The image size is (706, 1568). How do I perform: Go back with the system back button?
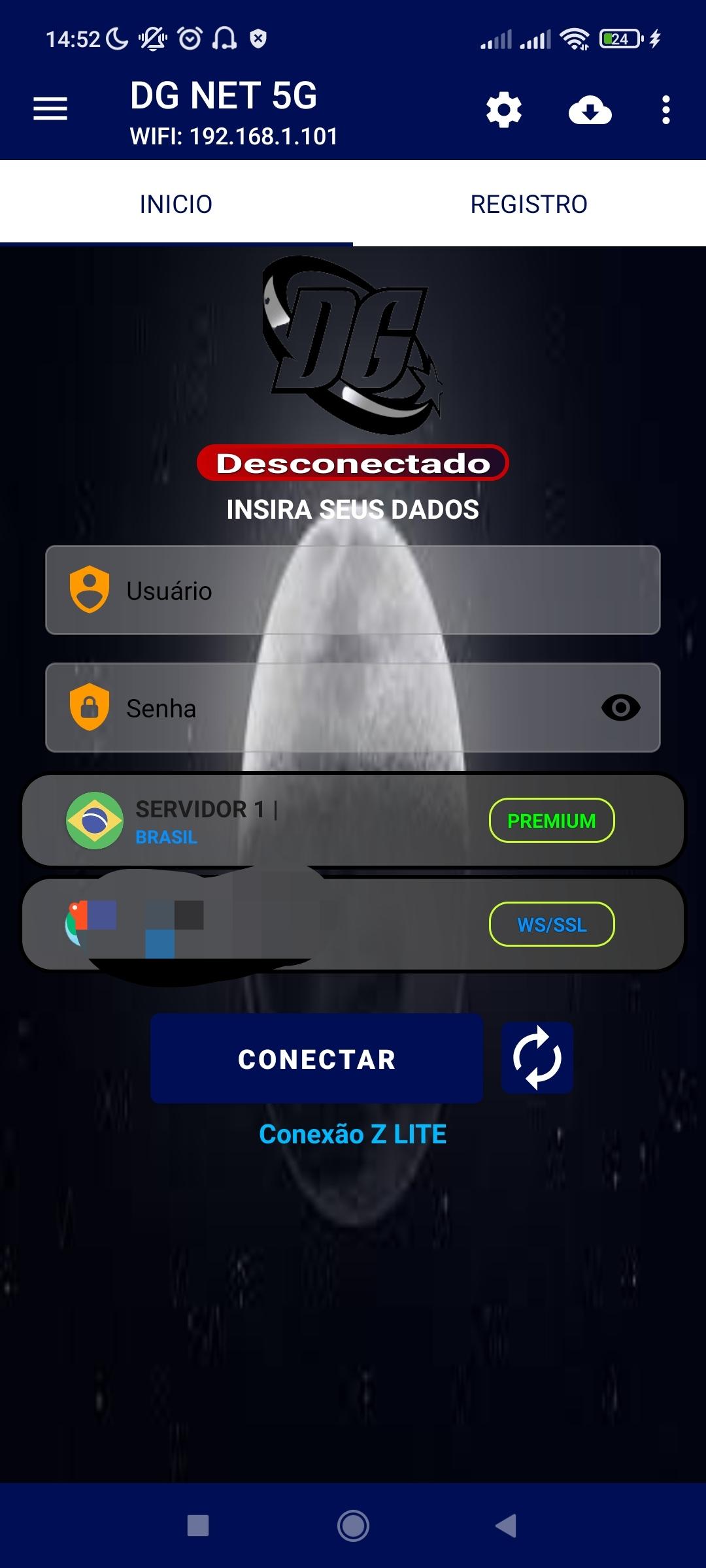pyautogui.click(x=507, y=1526)
